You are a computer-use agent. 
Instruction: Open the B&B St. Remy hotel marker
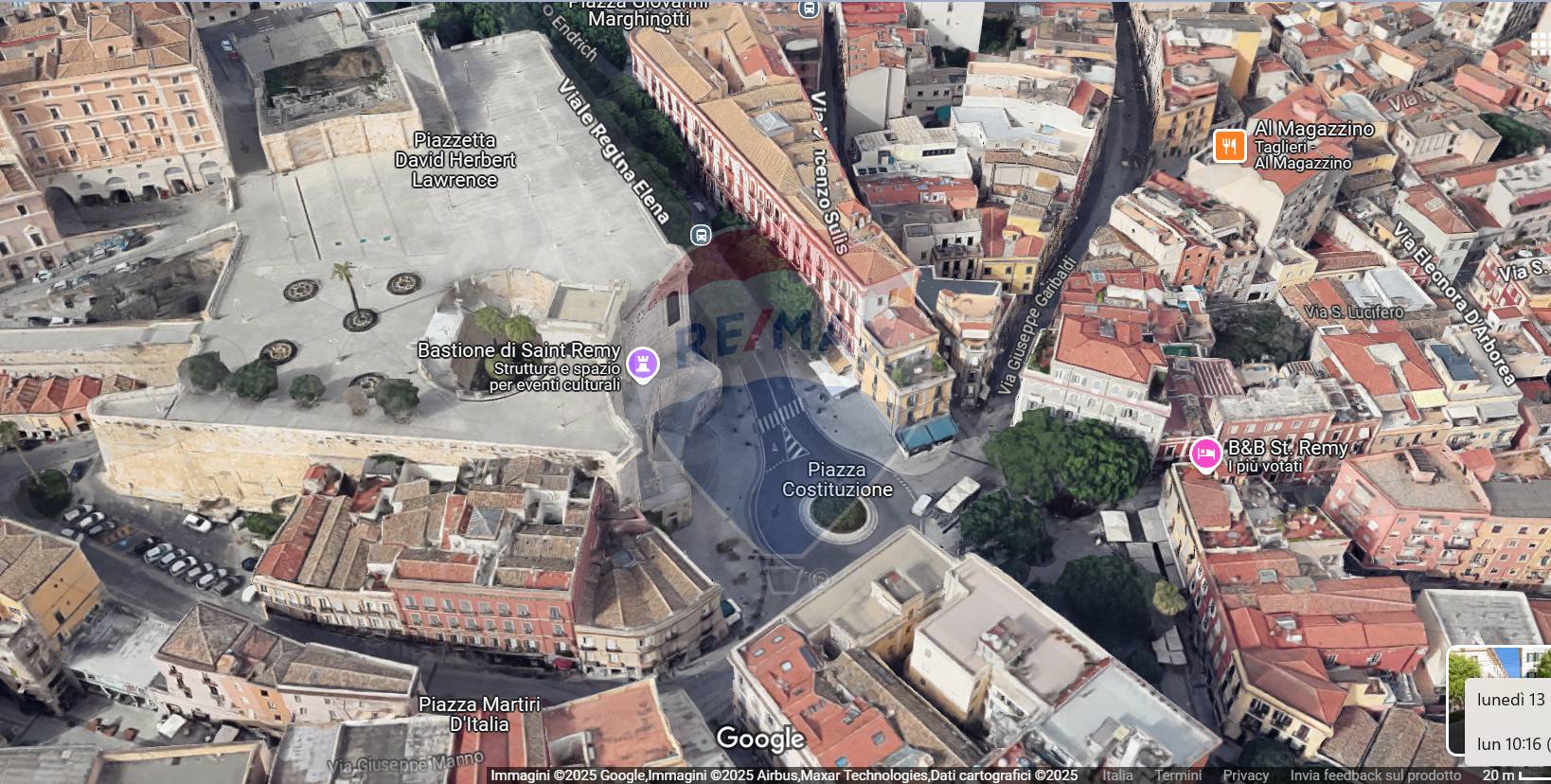coord(1205,454)
